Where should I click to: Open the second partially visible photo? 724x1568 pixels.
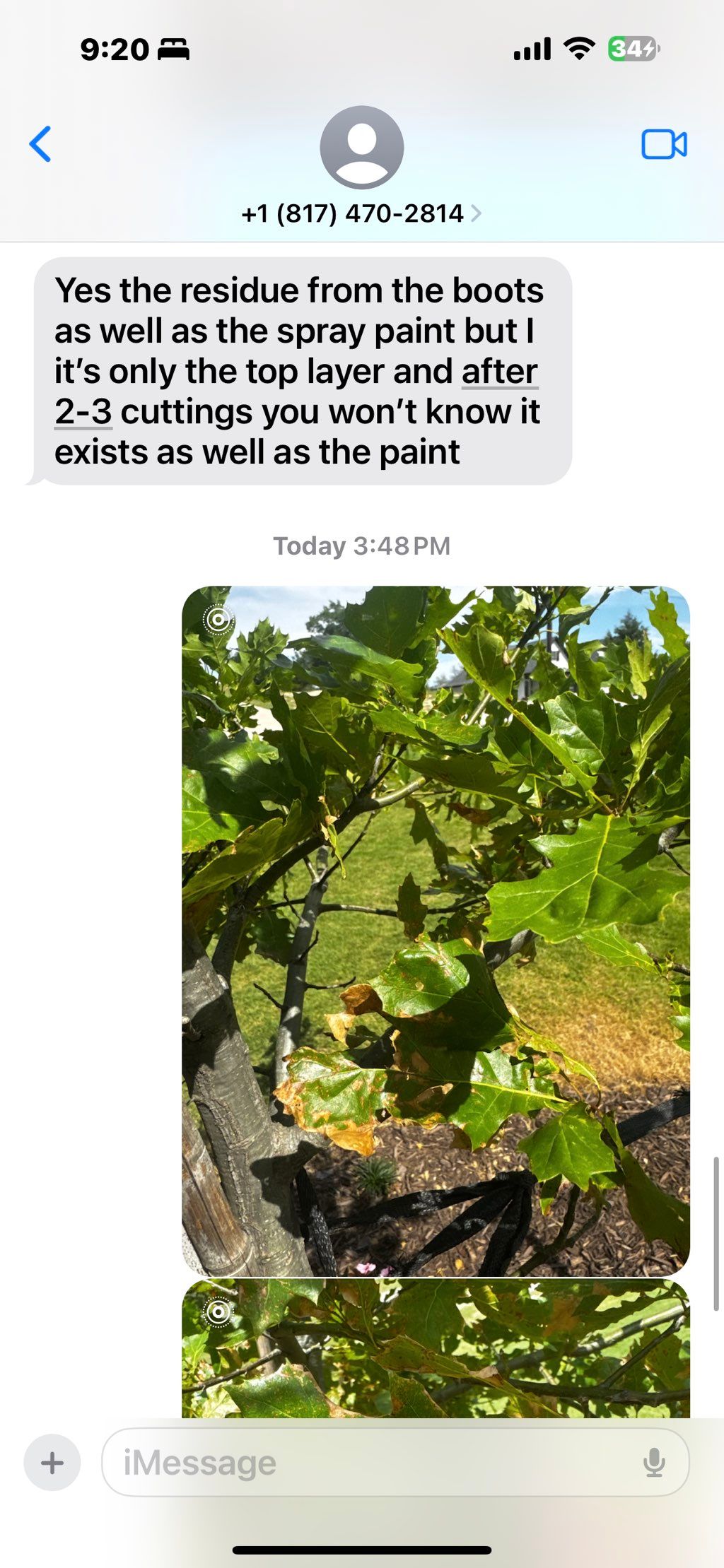(x=436, y=1348)
